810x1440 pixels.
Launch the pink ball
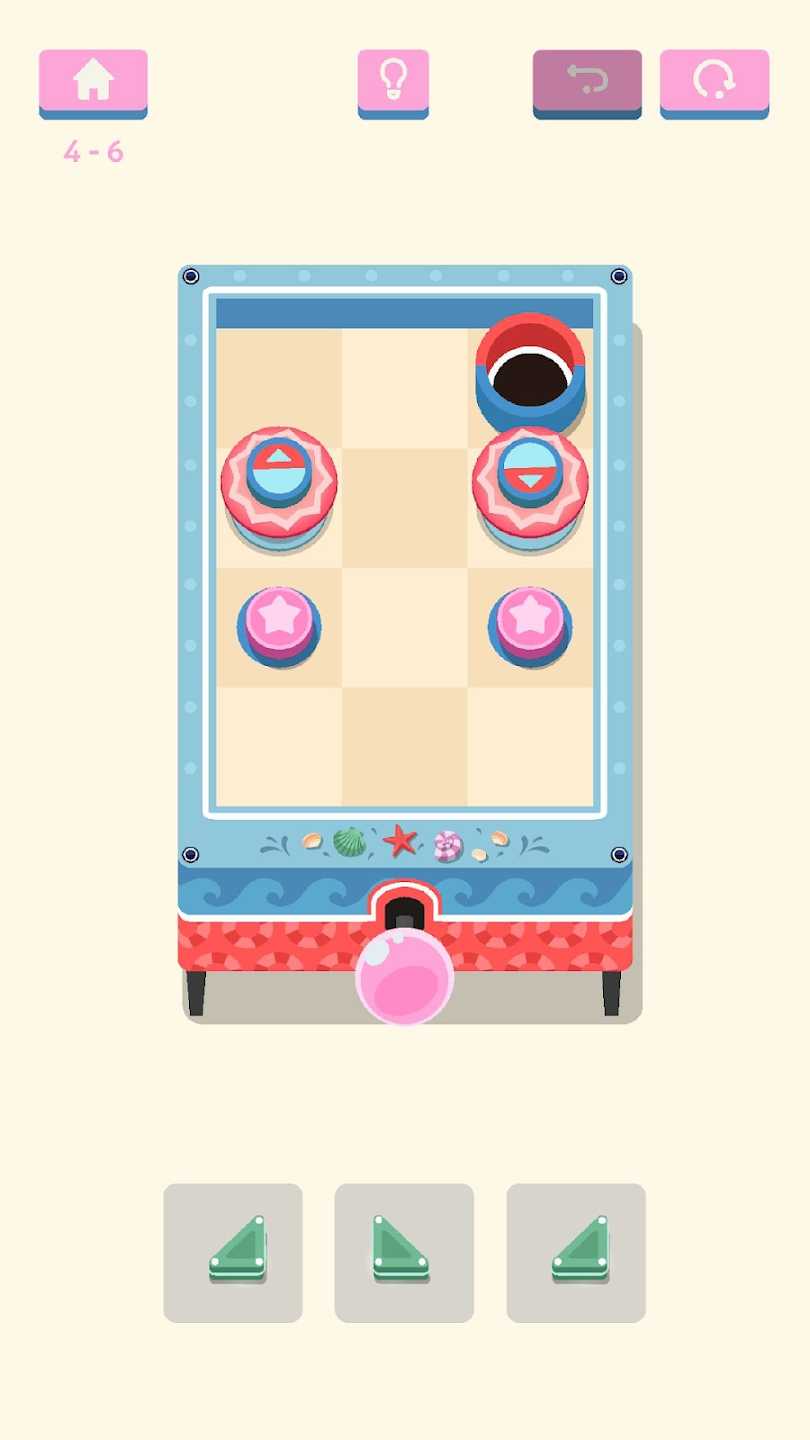tap(404, 977)
